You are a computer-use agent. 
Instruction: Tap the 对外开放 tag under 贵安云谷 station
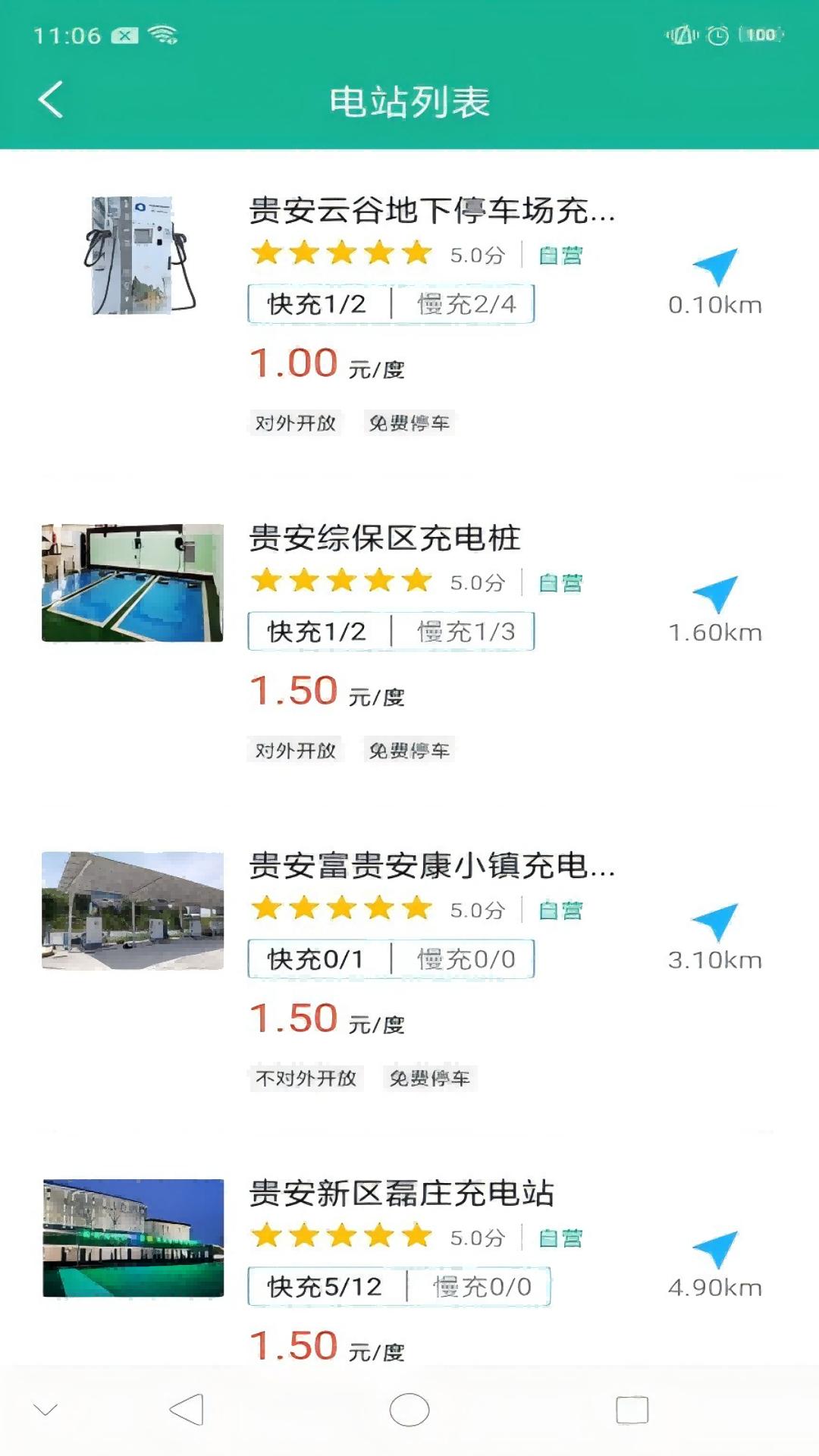(x=297, y=424)
